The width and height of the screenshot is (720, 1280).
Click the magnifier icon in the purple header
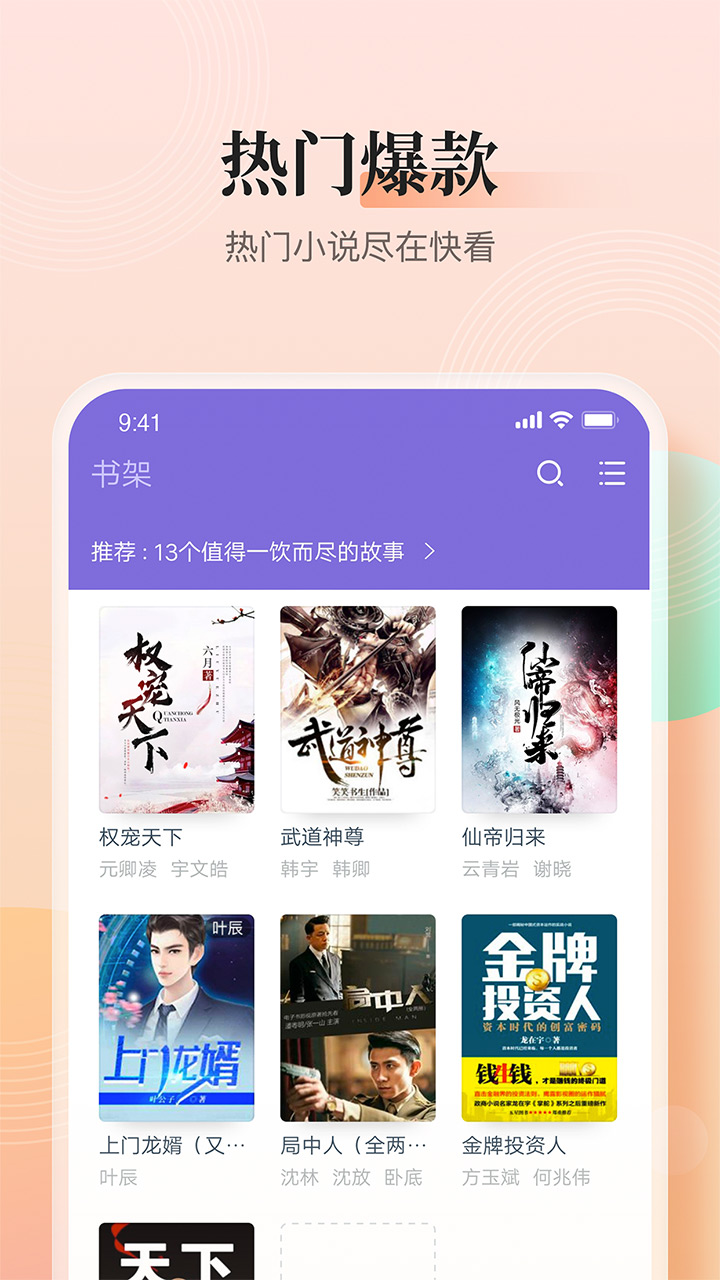tap(549, 475)
